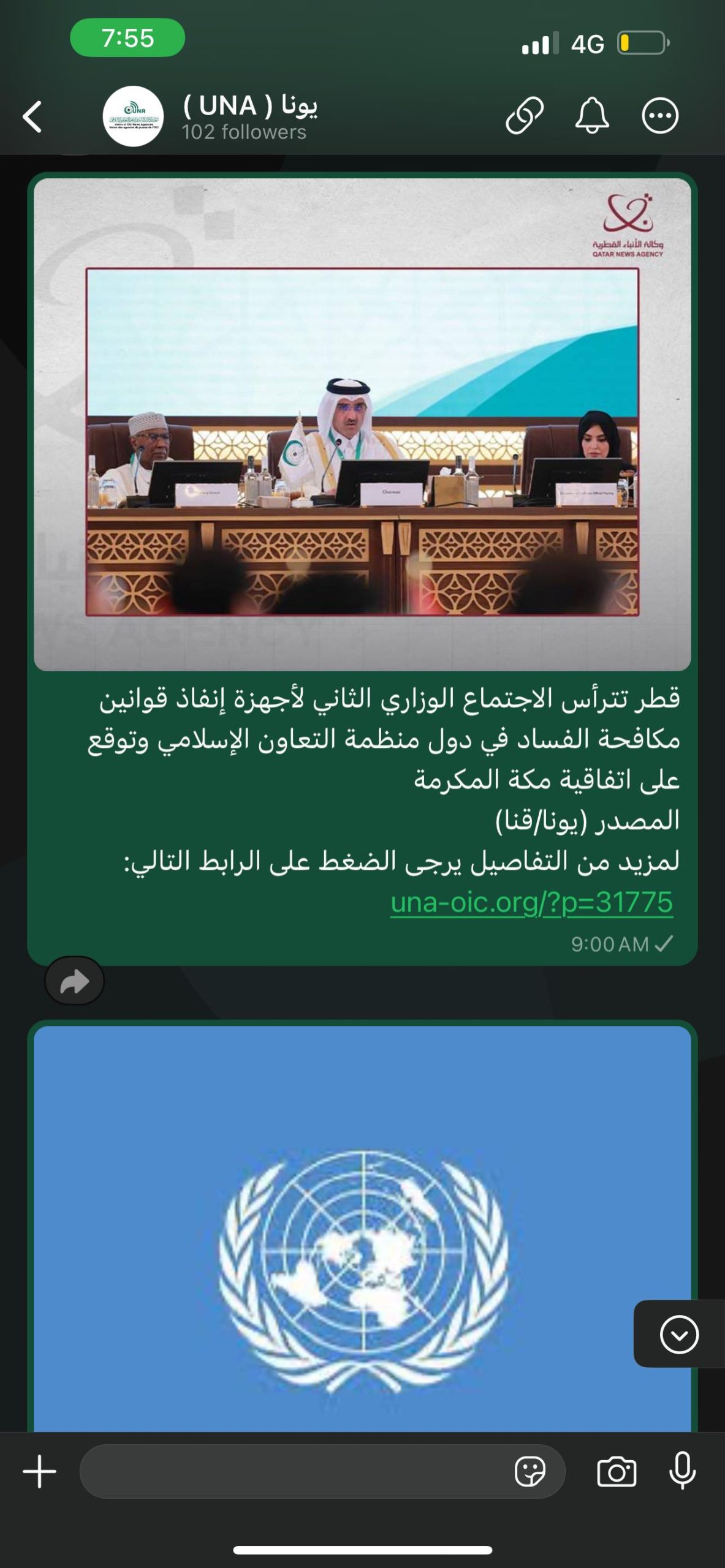
Task: Open the una-oic.org/?p=31775 link
Action: point(531,902)
